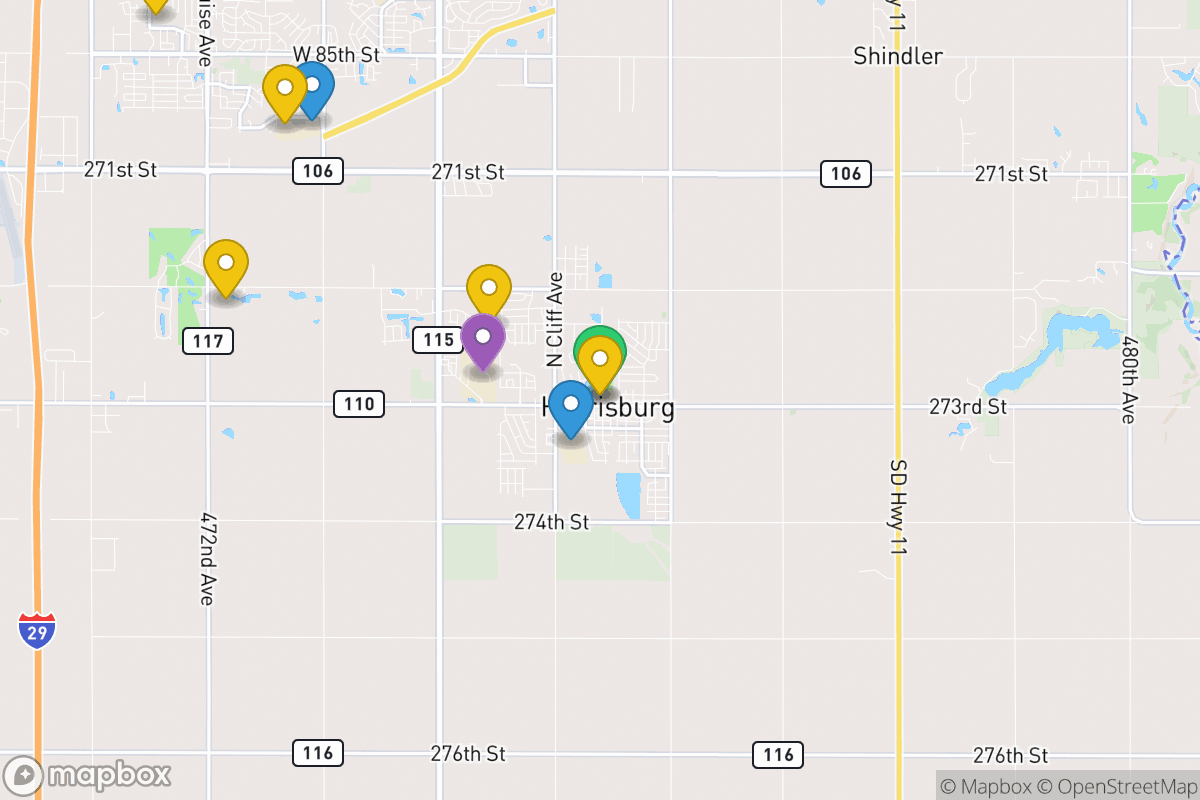
Task: Tap the blue pin on Harrisburg
Action: 571,405
